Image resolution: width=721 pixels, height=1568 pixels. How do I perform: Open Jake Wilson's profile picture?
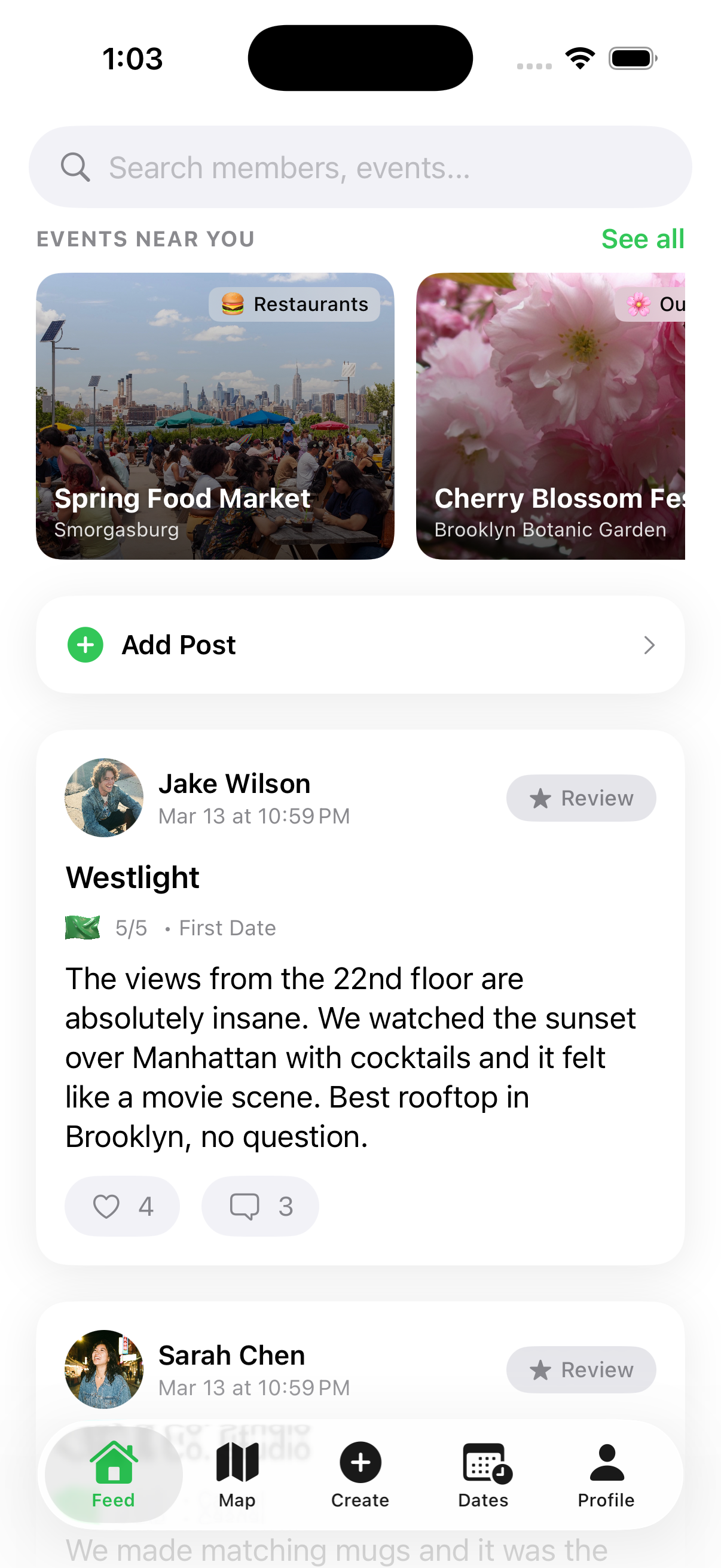pyautogui.click(x=104, y=798)
